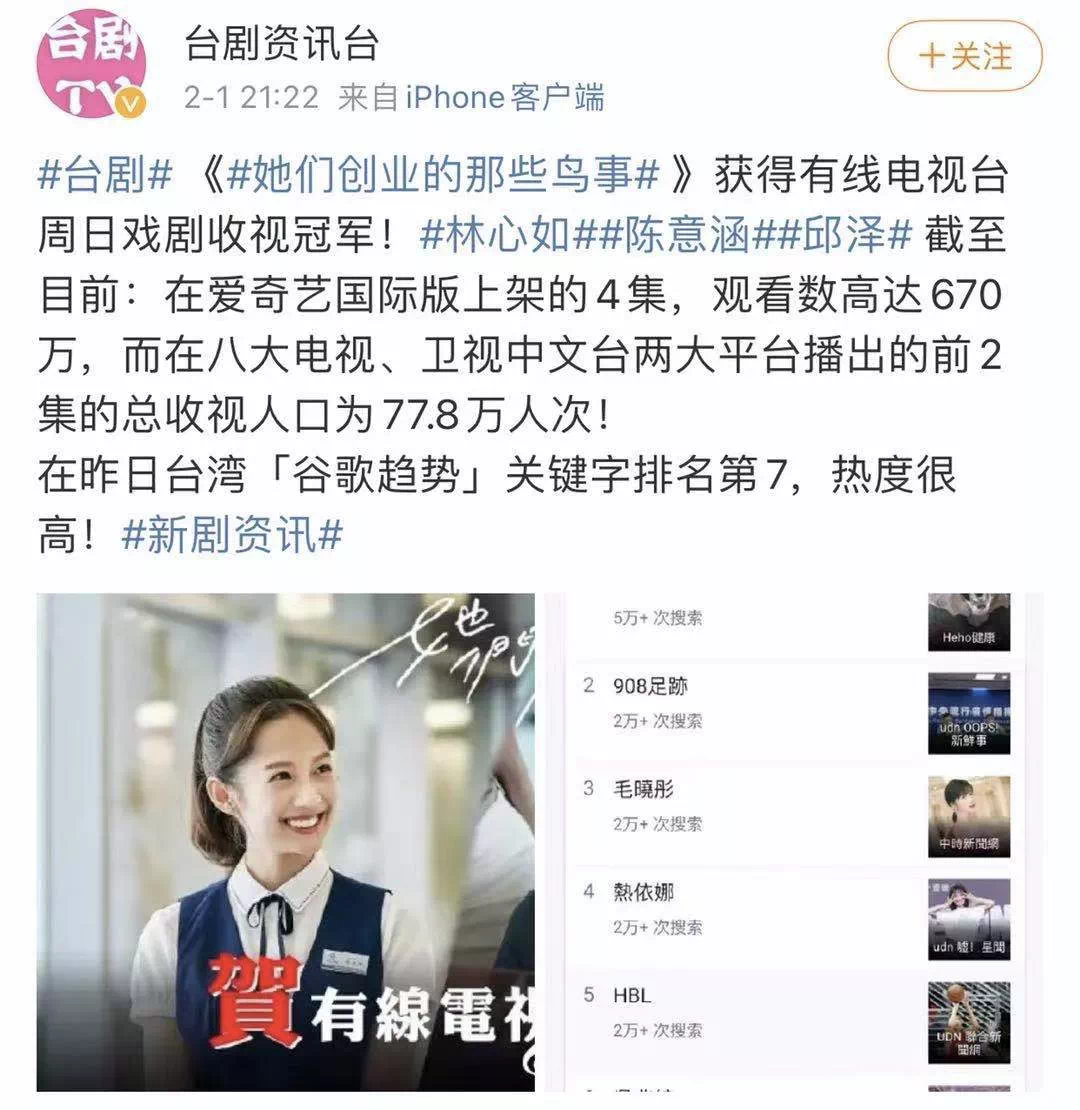The height and width of the screenshot is (1110, 1080).
Task: View the drama poster image on the left
Action: pyautogui.click(x=286, y=842)
